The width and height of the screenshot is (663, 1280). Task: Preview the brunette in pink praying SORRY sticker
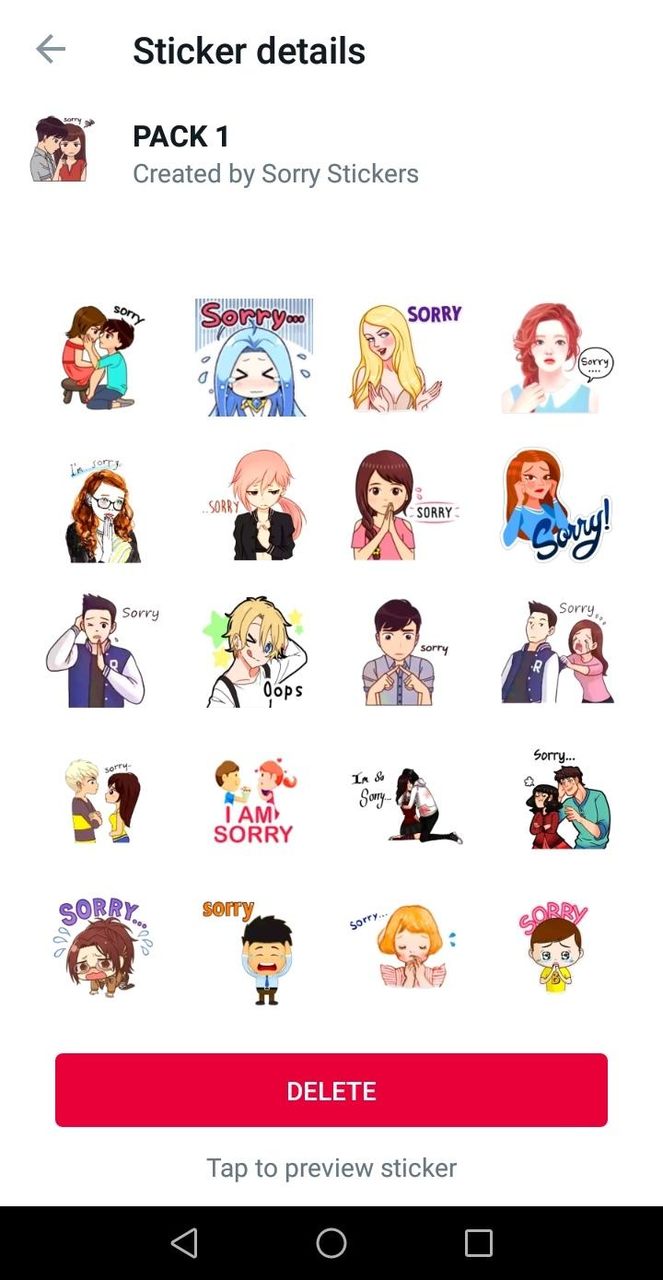pos(403,505)
